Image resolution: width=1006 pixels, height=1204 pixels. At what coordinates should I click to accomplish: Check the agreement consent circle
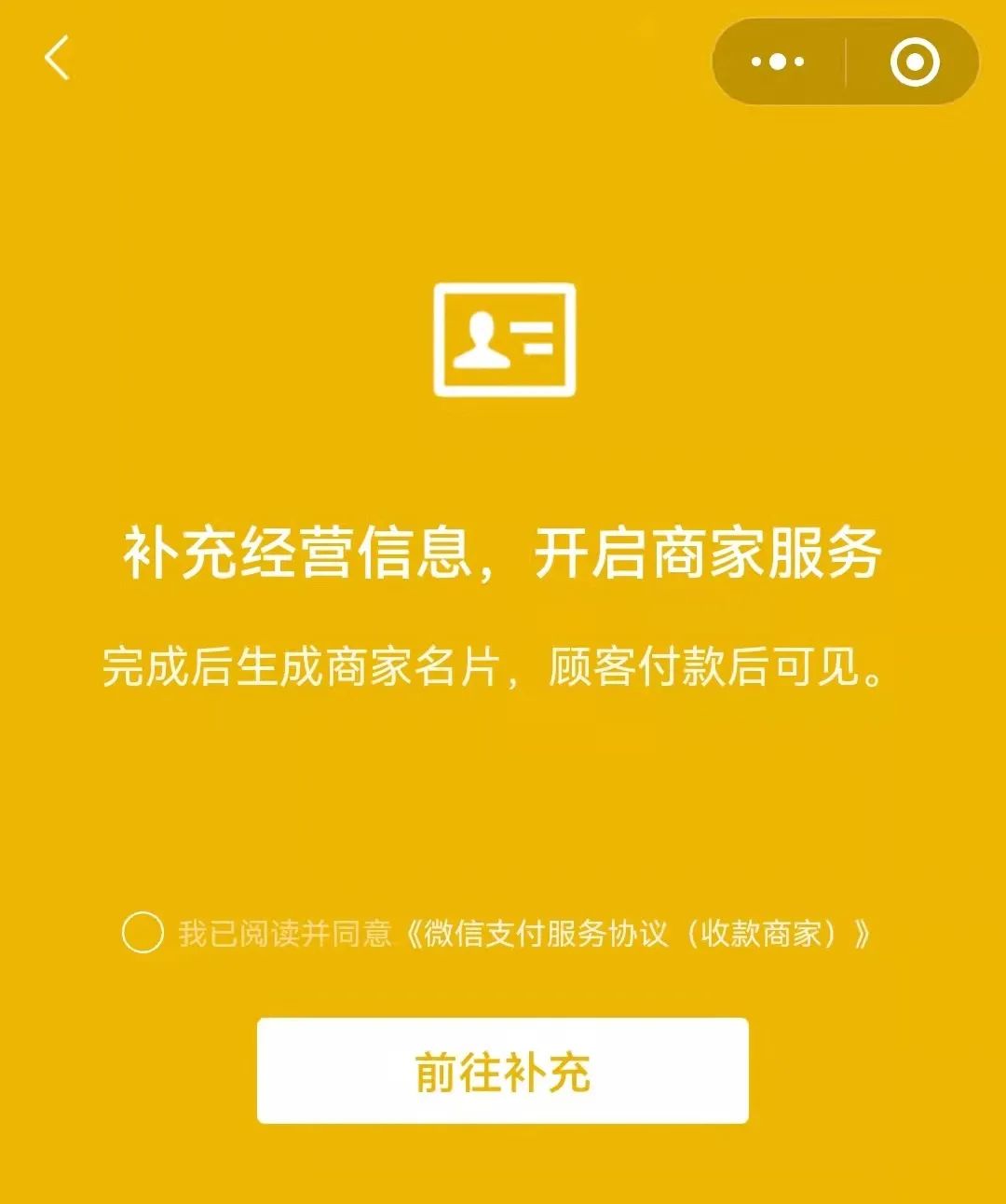point(143,933)
